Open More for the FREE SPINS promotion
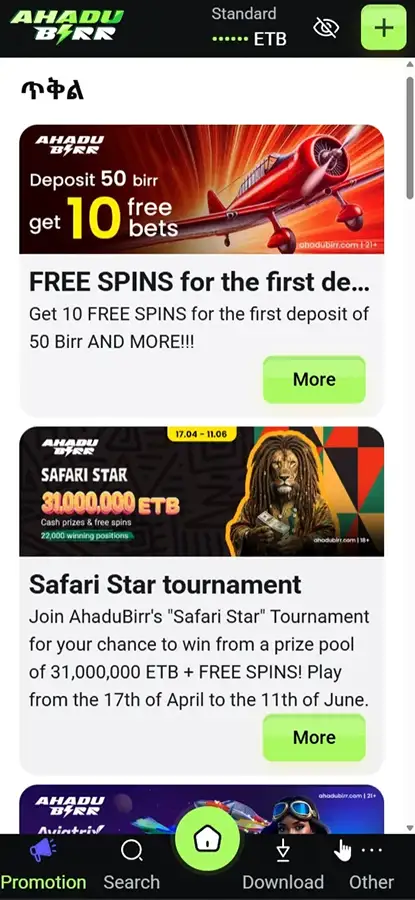The width and height of the screenshot is (415, 900). pyautogui.click(x=314, y=379)
